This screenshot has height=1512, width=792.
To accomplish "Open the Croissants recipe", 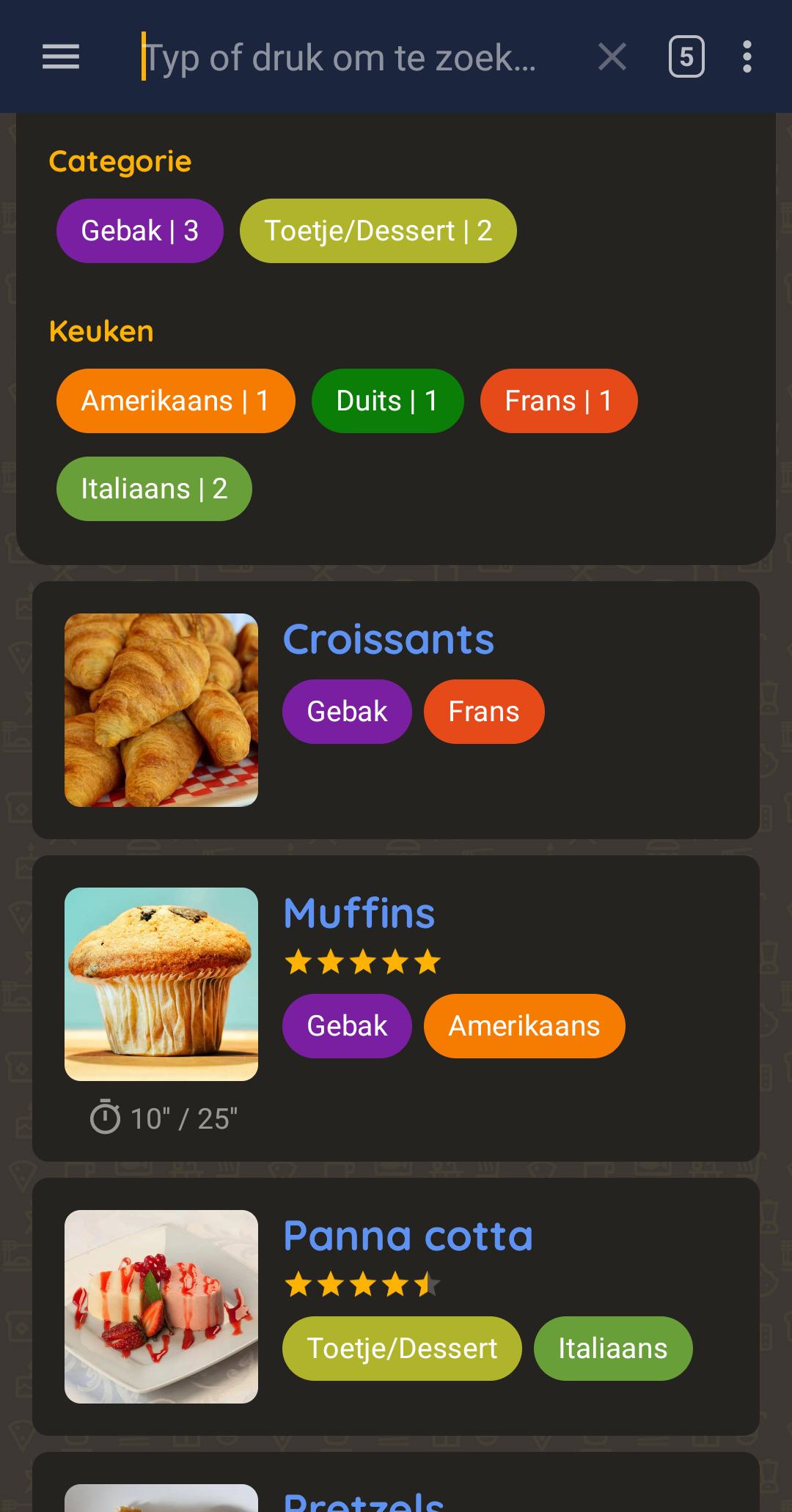I will click(x=389, y=640).
